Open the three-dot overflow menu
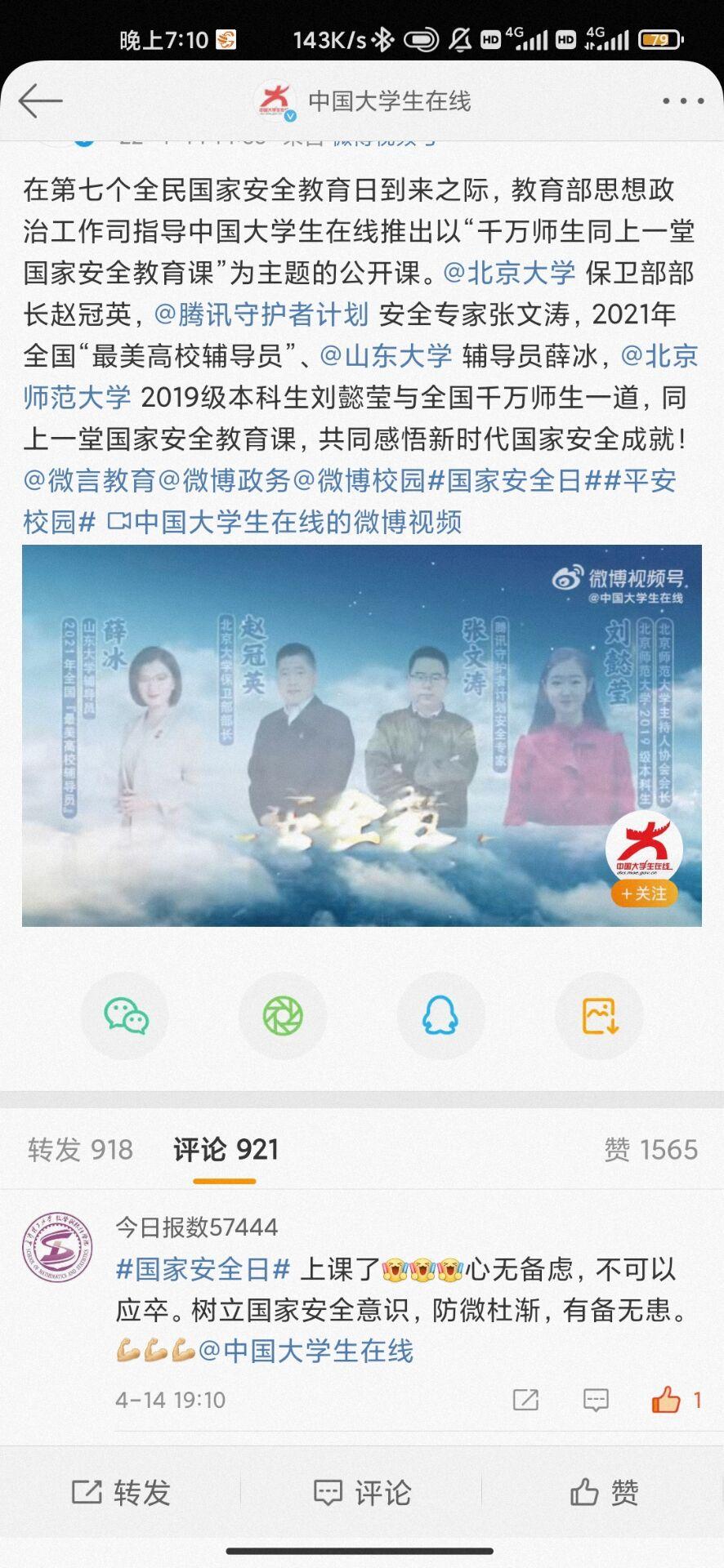724x1568 pixels. click(682, 101)
